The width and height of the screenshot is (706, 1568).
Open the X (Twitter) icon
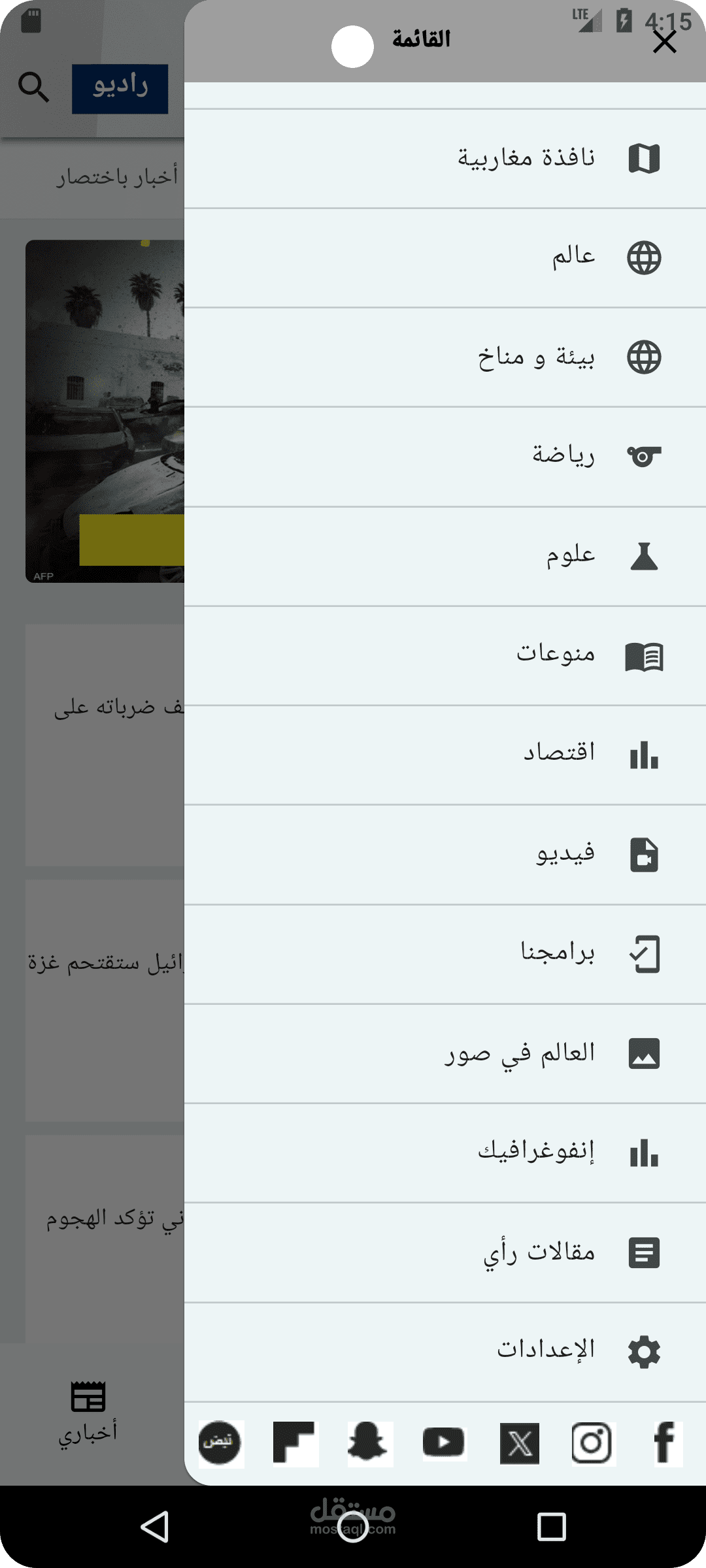pos(520,1443)
